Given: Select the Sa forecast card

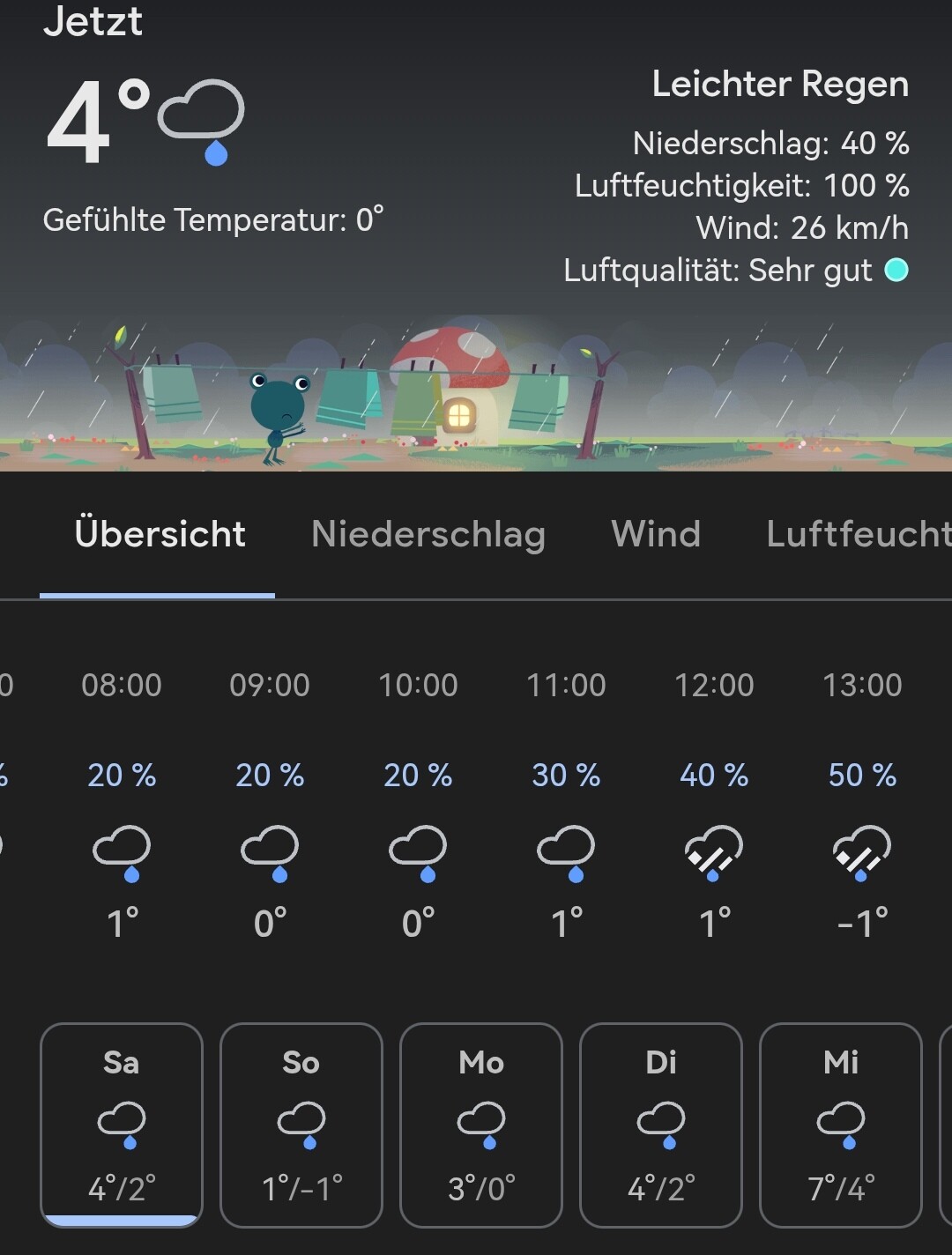Looking at the screenshot, I should (122, 1125).
